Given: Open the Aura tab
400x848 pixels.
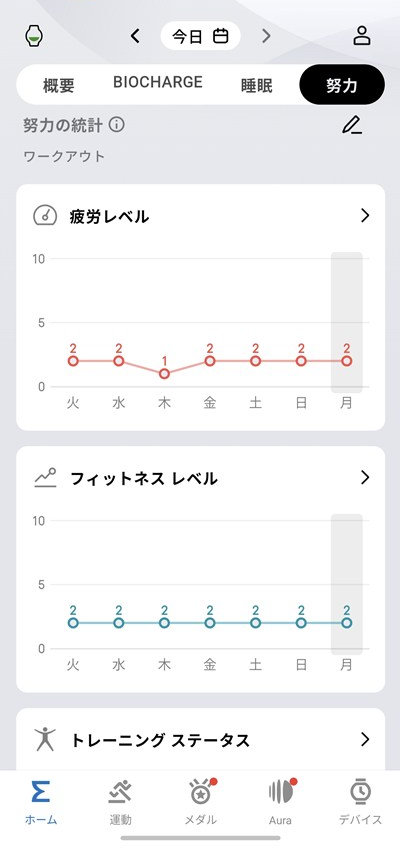Looking at the screenshot, I should click(281, 802).
